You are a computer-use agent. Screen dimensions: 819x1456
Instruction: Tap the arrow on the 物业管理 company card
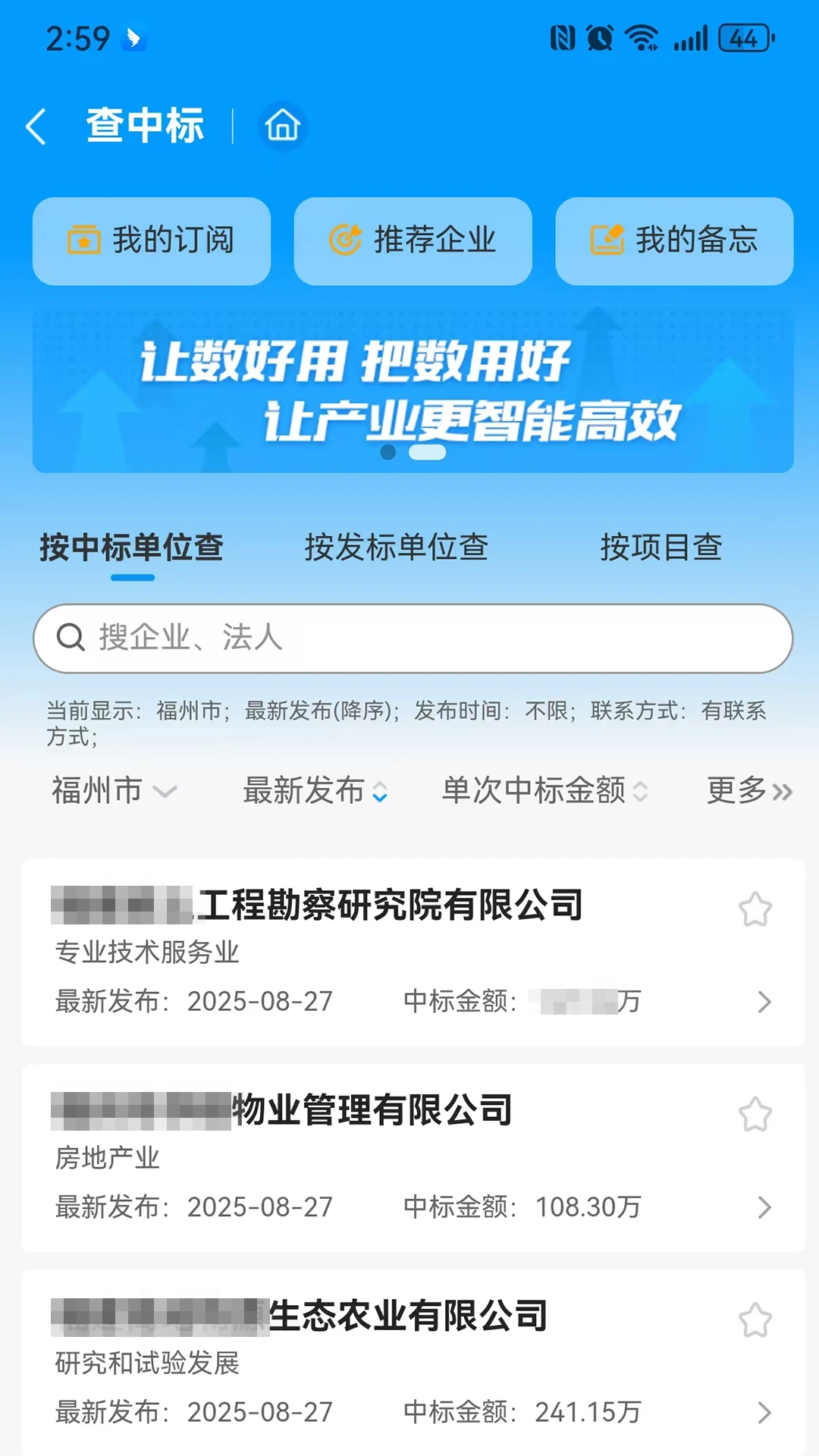(765, 1207)
